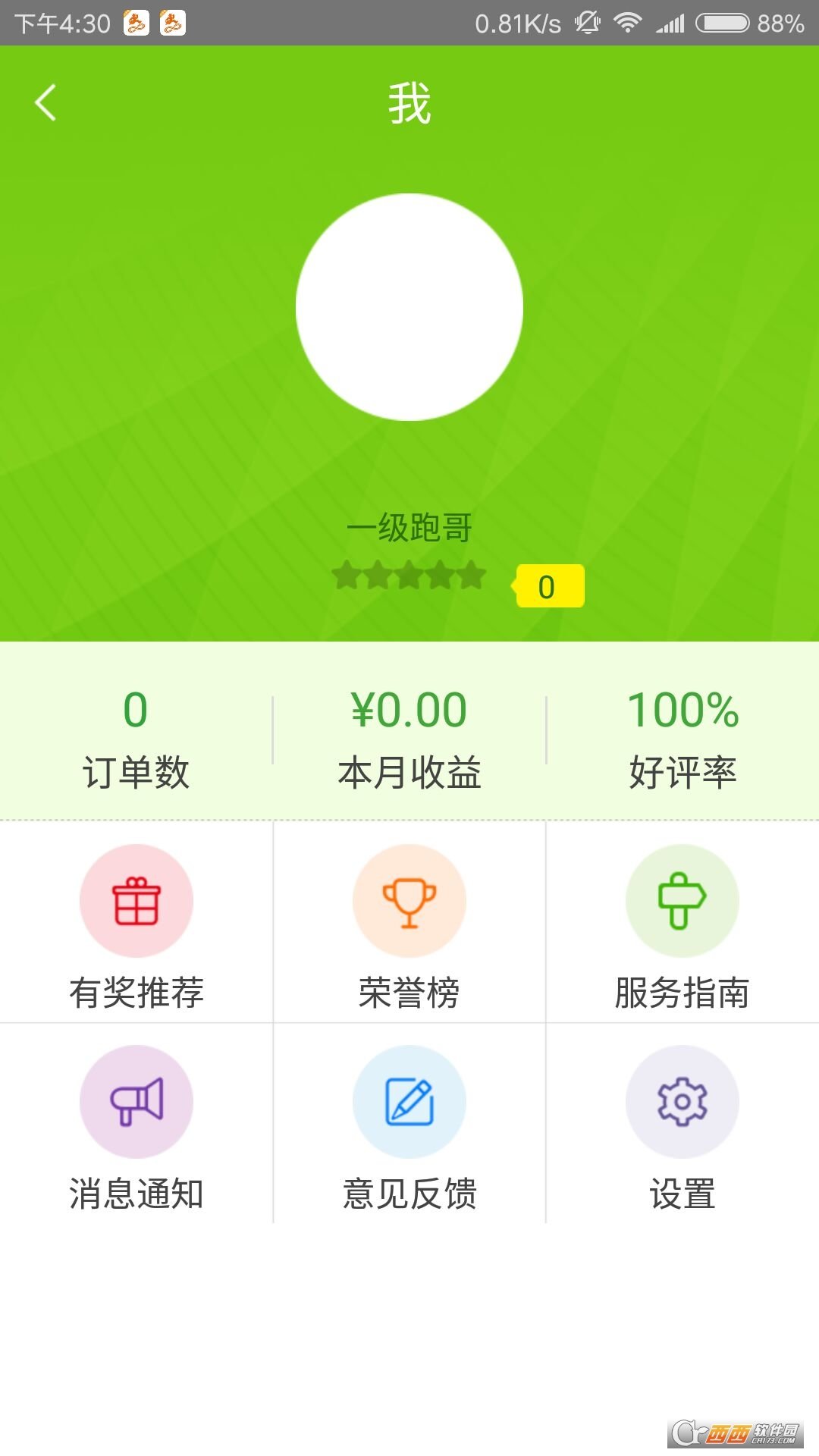The width and height of the screenshot is (819, 1456).
Task: Open 有奖推荐 via the gift icon
Action: [x=136, y=901]
